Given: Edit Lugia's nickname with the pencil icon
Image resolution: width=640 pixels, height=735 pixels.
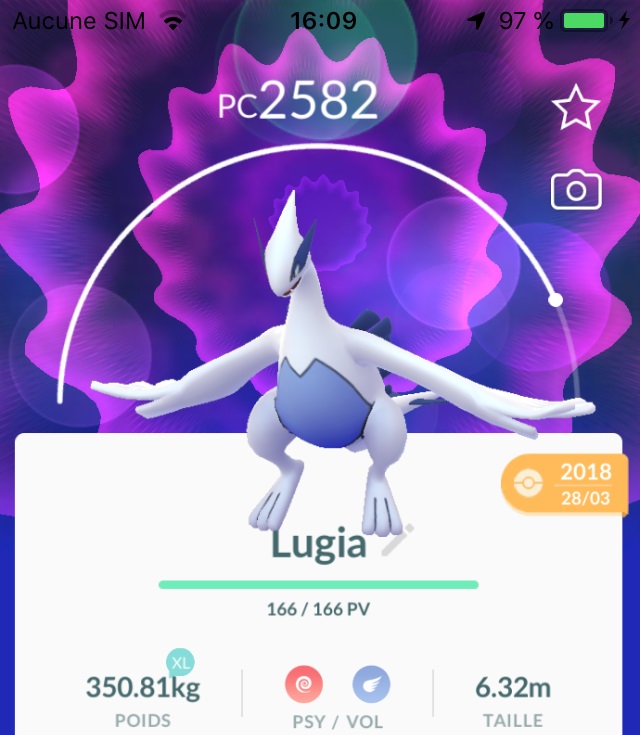Looking at the screenshot, I should (399, 538).
